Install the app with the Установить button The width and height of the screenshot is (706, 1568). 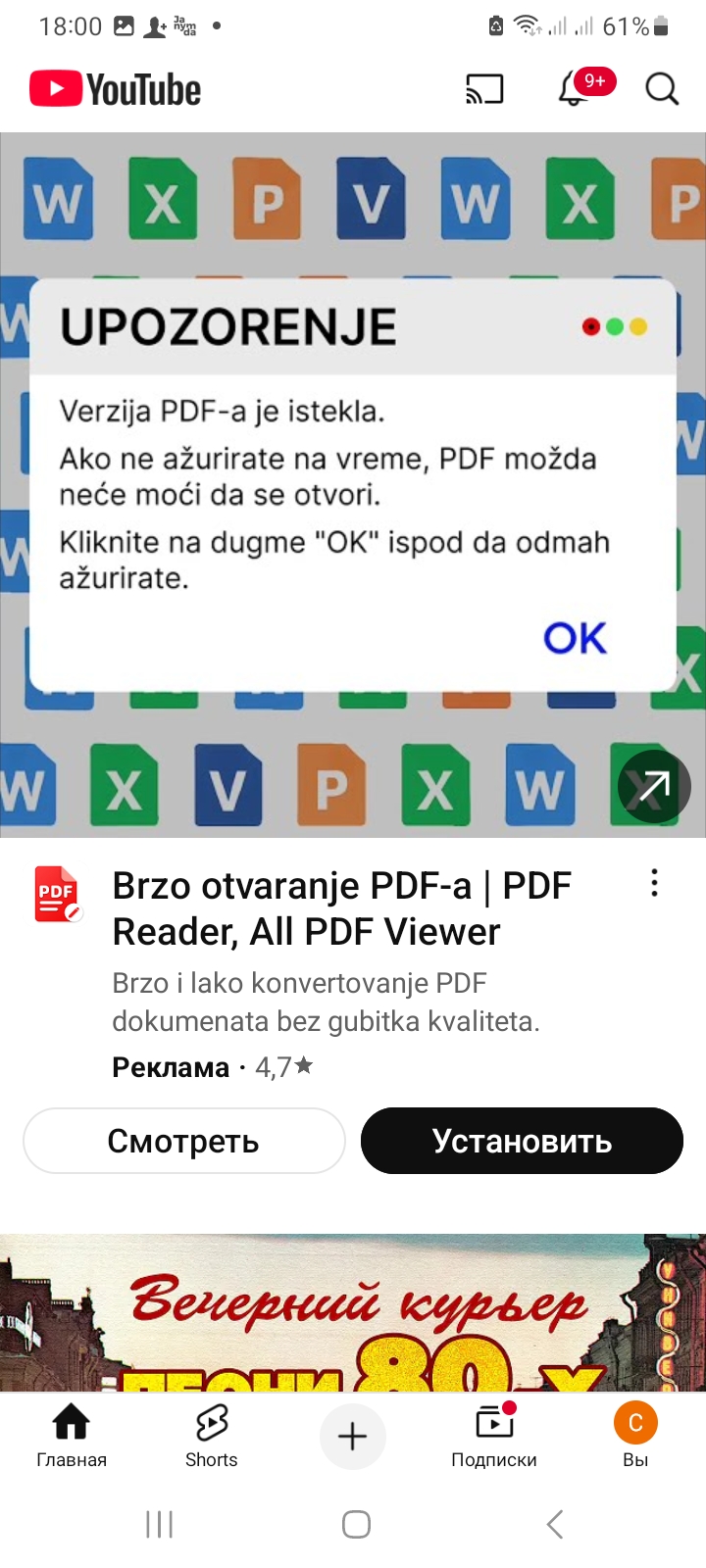(x=522, y=1141)
